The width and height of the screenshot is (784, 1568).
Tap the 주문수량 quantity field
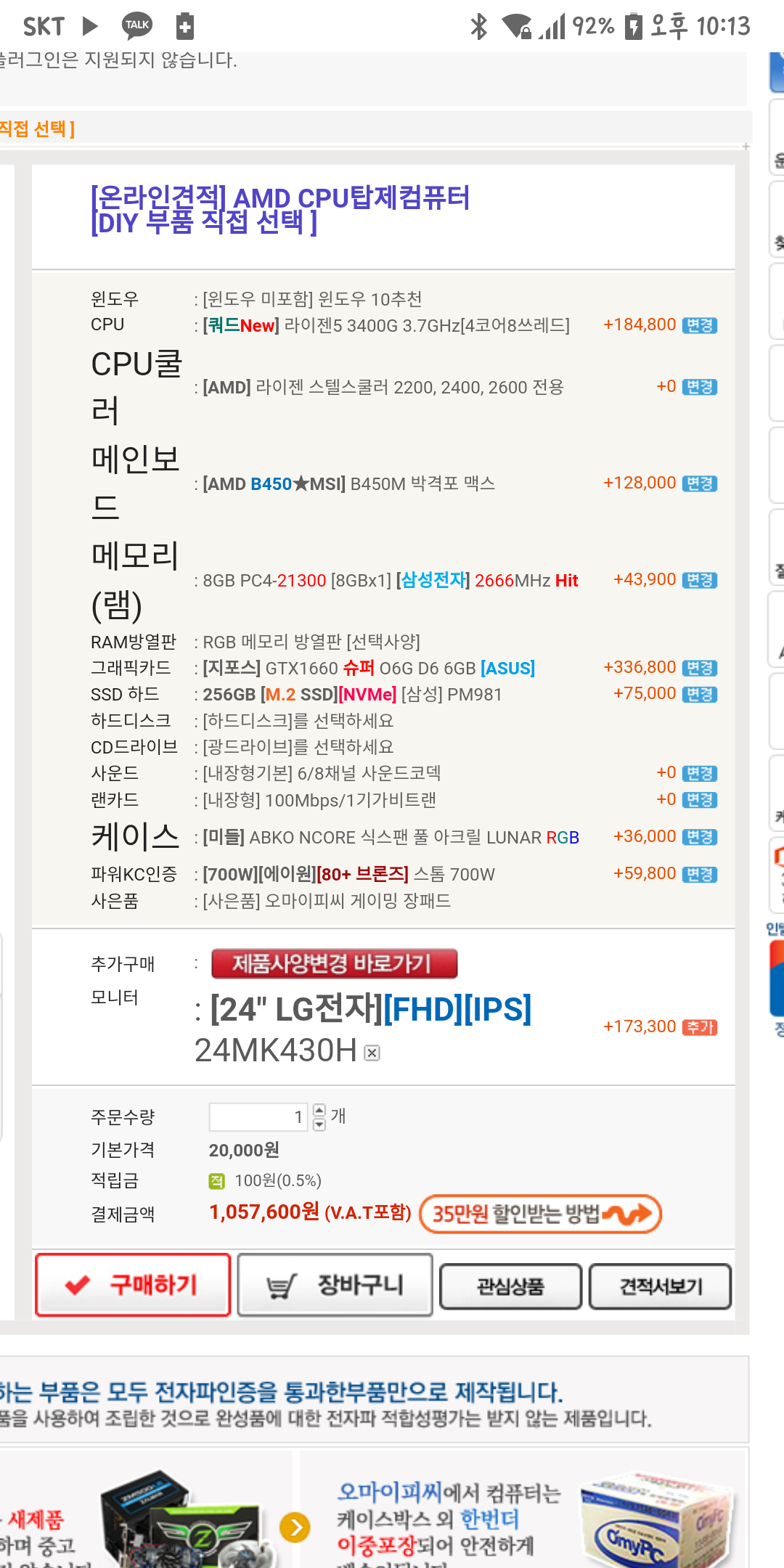pyautogui.click(x=258, y=1116)
